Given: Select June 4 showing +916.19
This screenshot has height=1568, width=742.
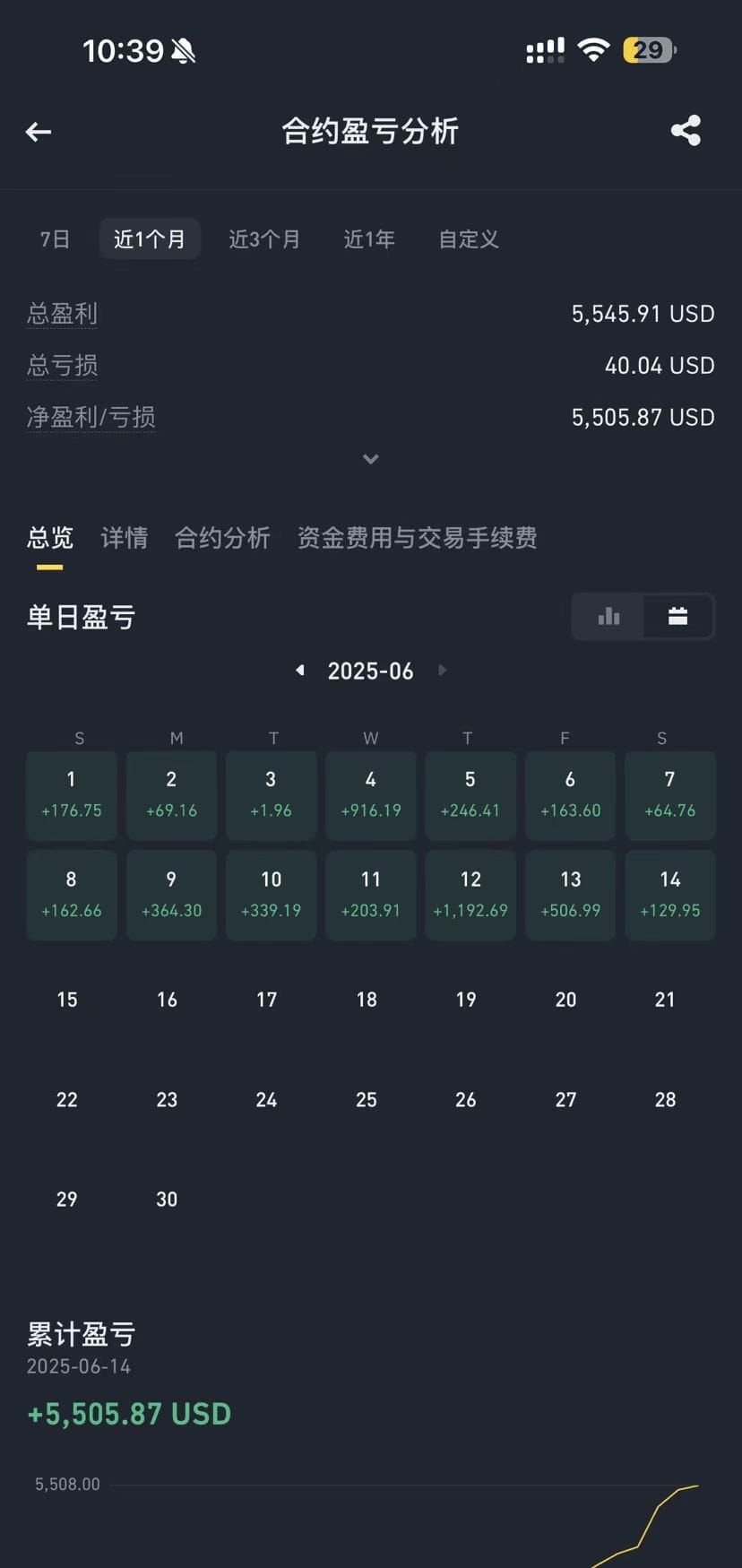Looking at the screenshot, I should click(x=370, y=795).
